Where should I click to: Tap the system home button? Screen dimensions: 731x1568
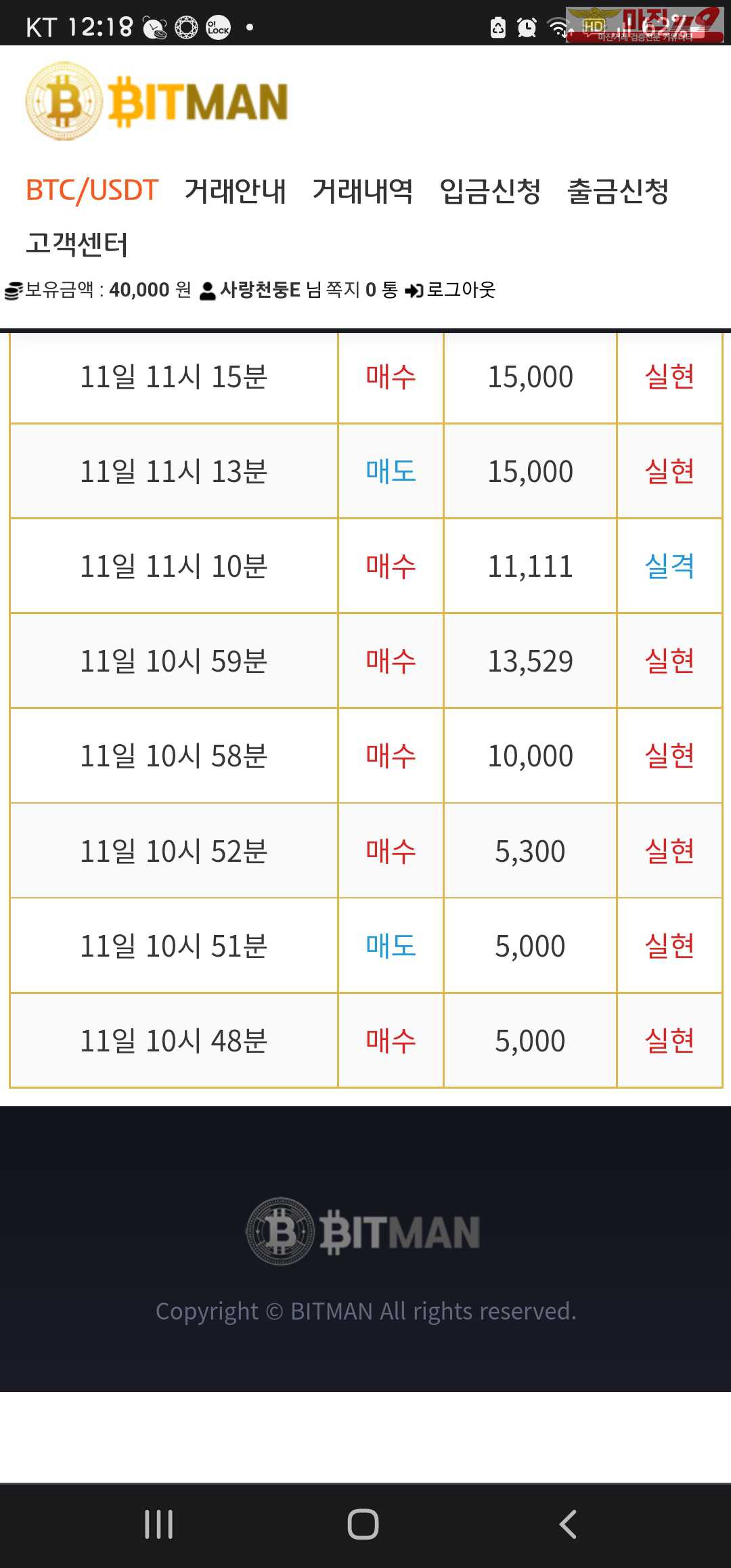pyautogui.click(x=363, y=1524)
